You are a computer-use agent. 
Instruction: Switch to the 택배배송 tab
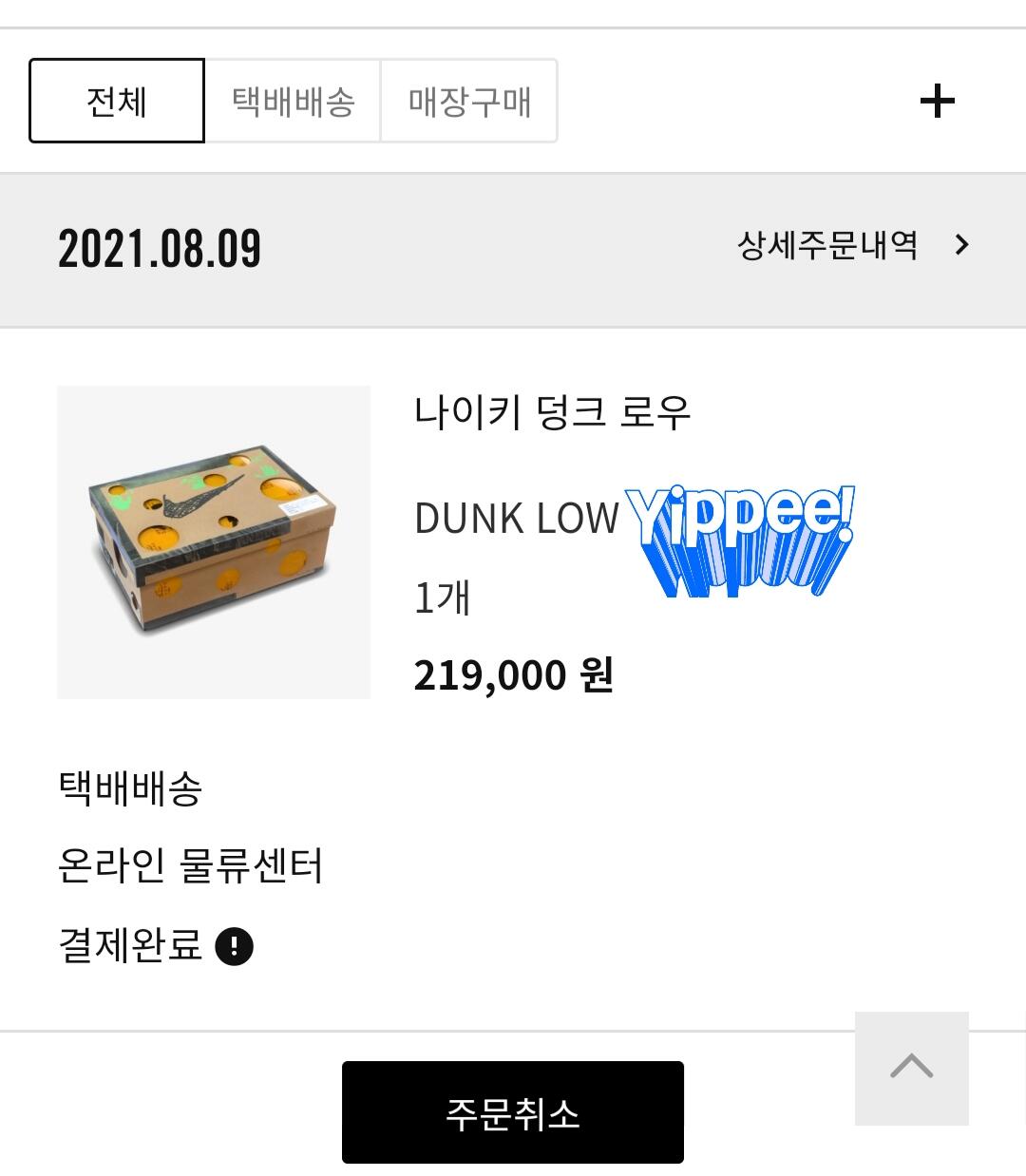(x=293, y=101)
